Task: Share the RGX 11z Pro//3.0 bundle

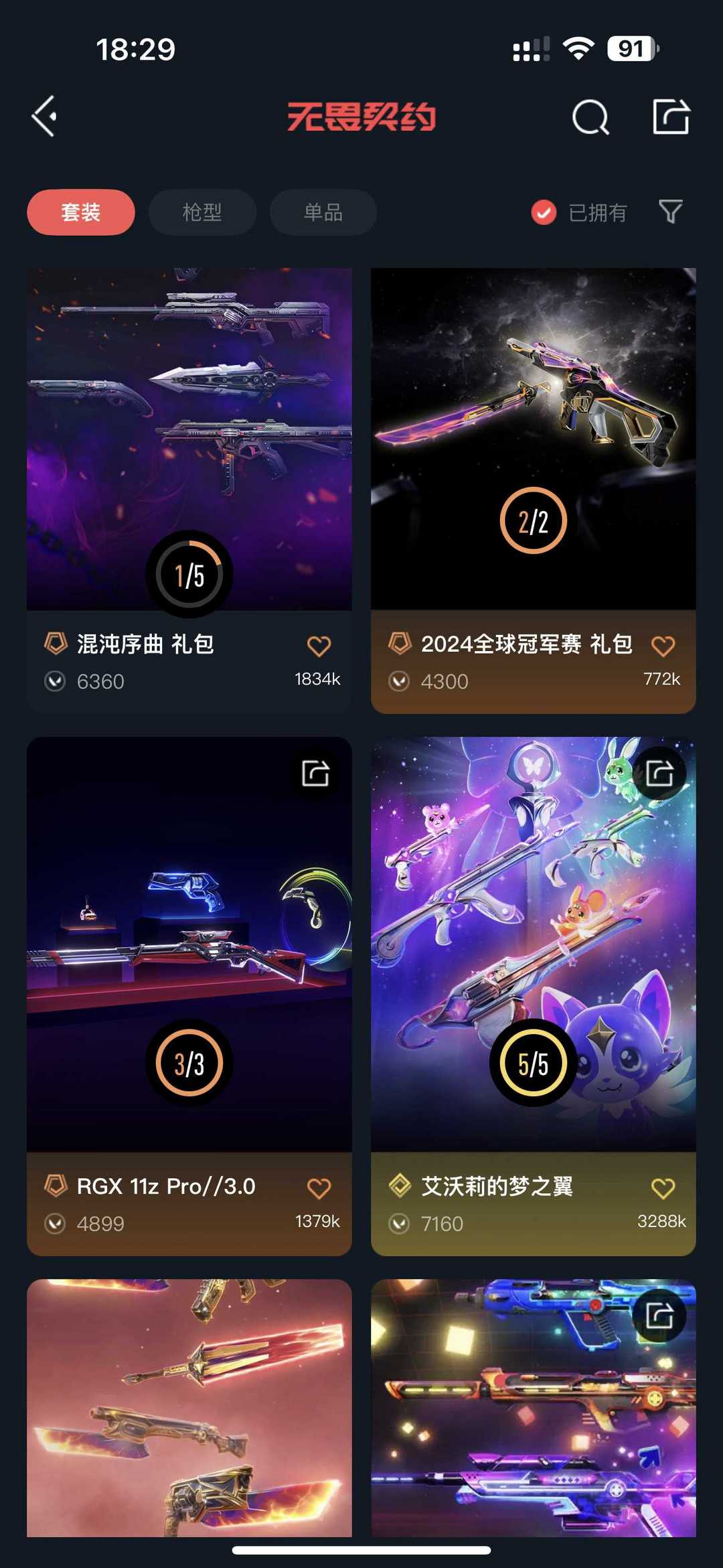Action: (x=315, y=774)
